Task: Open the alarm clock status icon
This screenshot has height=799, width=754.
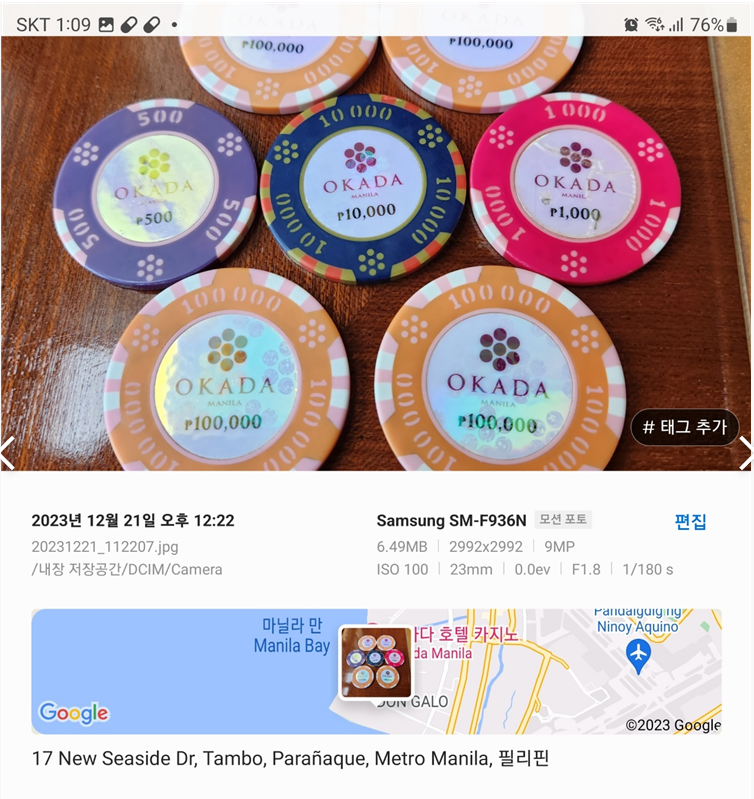Action: [631, 18]
